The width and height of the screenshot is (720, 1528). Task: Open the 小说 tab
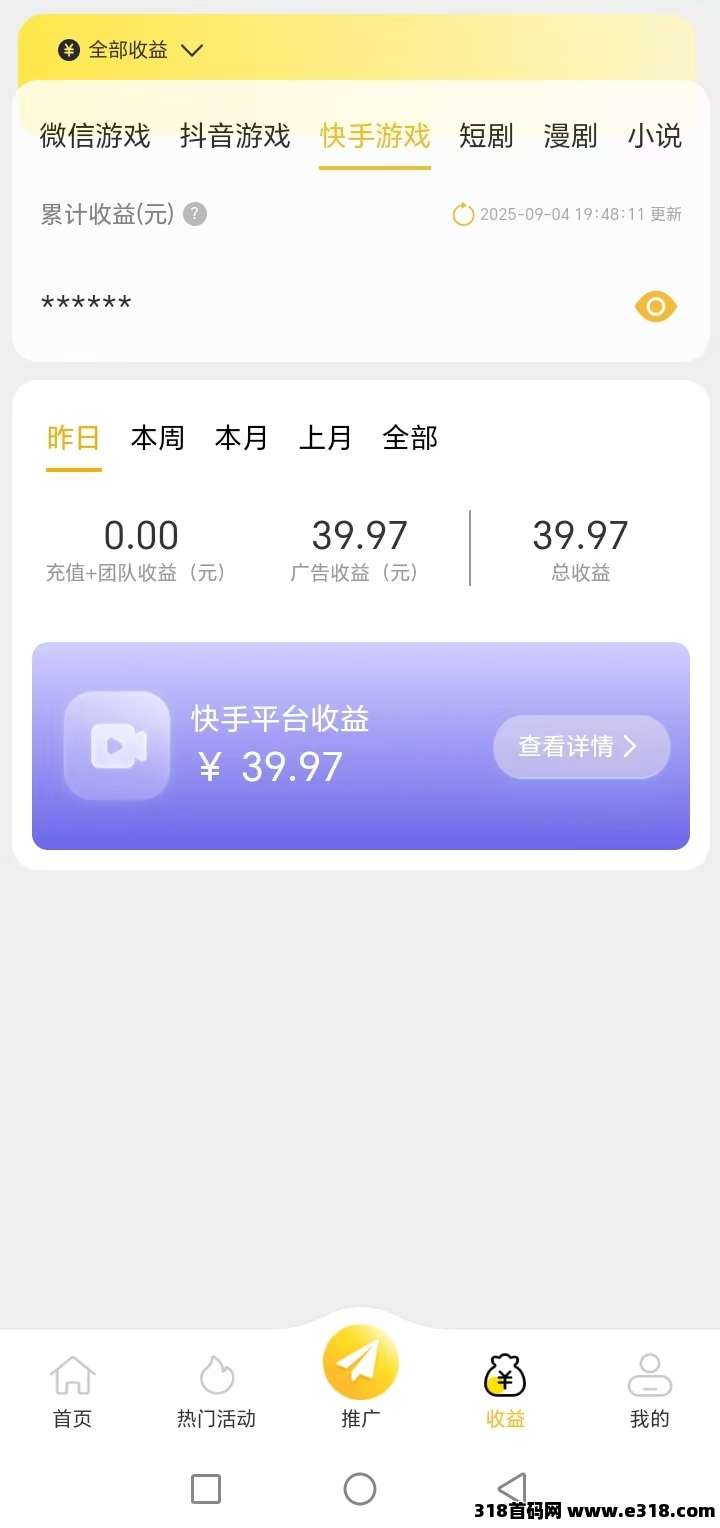[655, 136]
